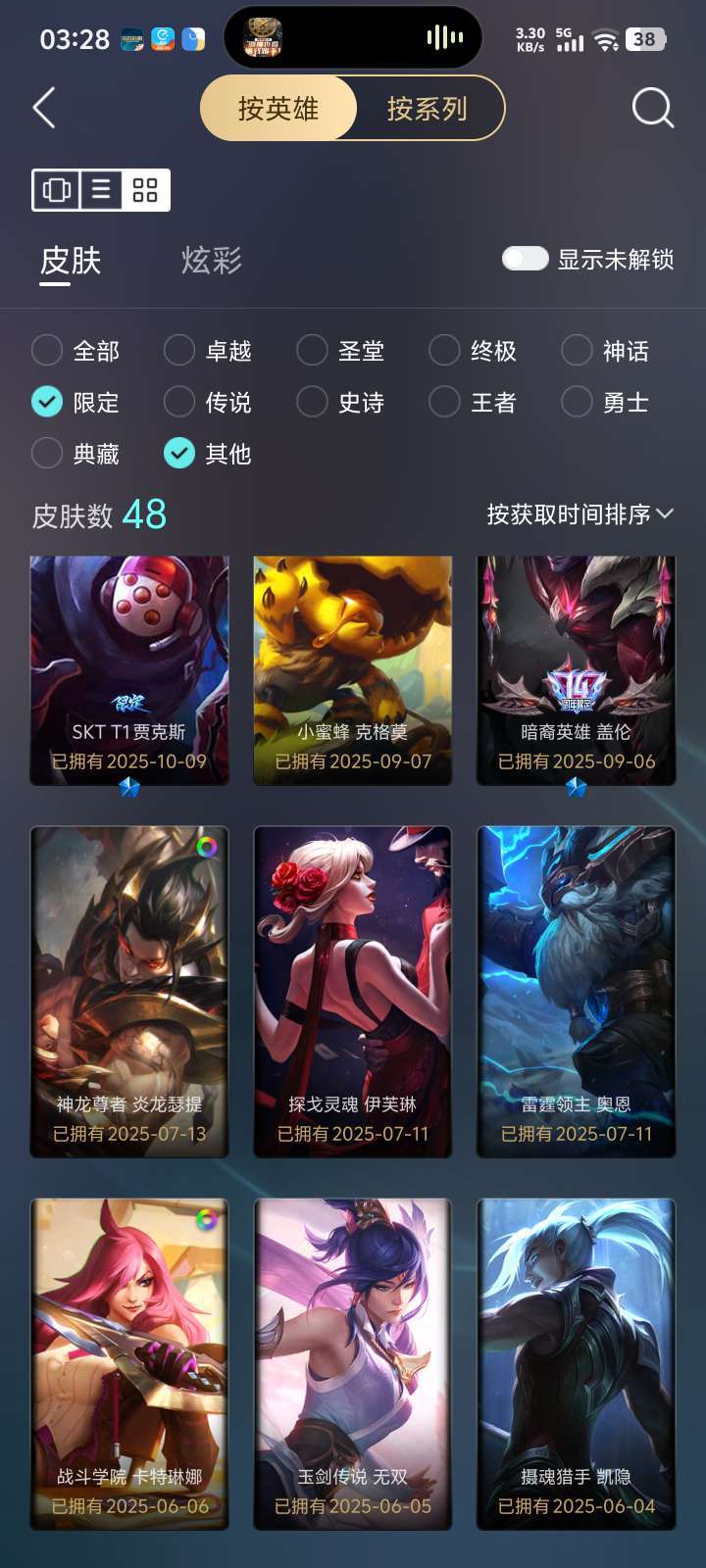
Task: Enable the 显示未解锁 switch
Action: tap(524, 259)
